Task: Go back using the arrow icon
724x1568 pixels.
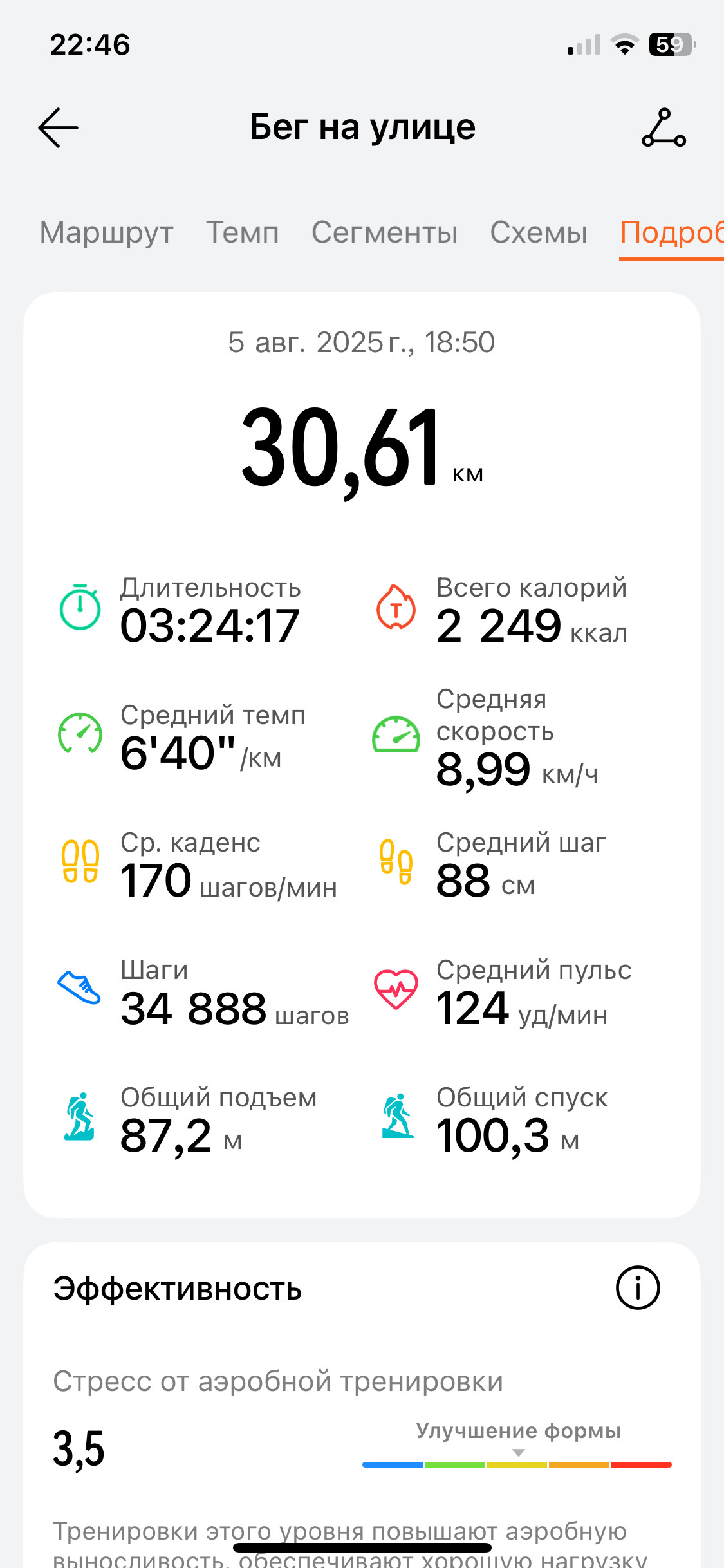Action: tap(58, 127)
